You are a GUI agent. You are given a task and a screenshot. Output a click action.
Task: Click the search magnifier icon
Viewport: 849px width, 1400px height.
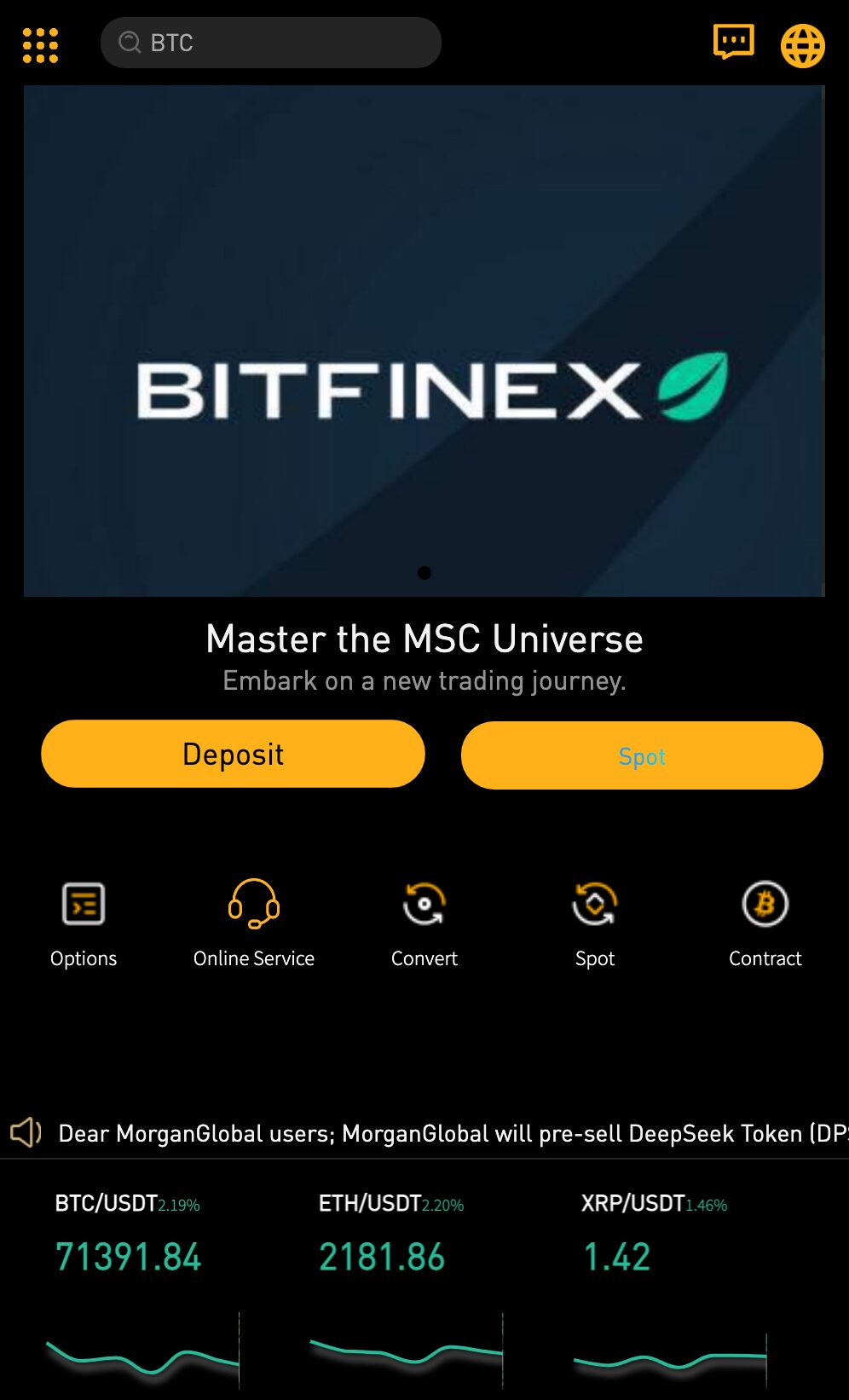coord(129,42)
